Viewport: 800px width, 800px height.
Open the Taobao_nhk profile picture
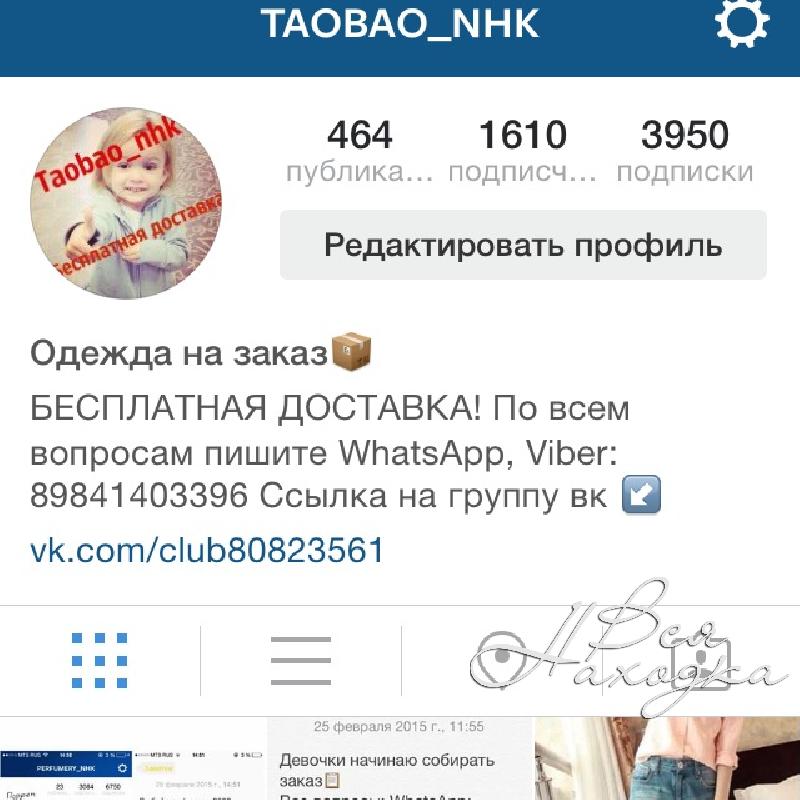[x=126, y=202]
